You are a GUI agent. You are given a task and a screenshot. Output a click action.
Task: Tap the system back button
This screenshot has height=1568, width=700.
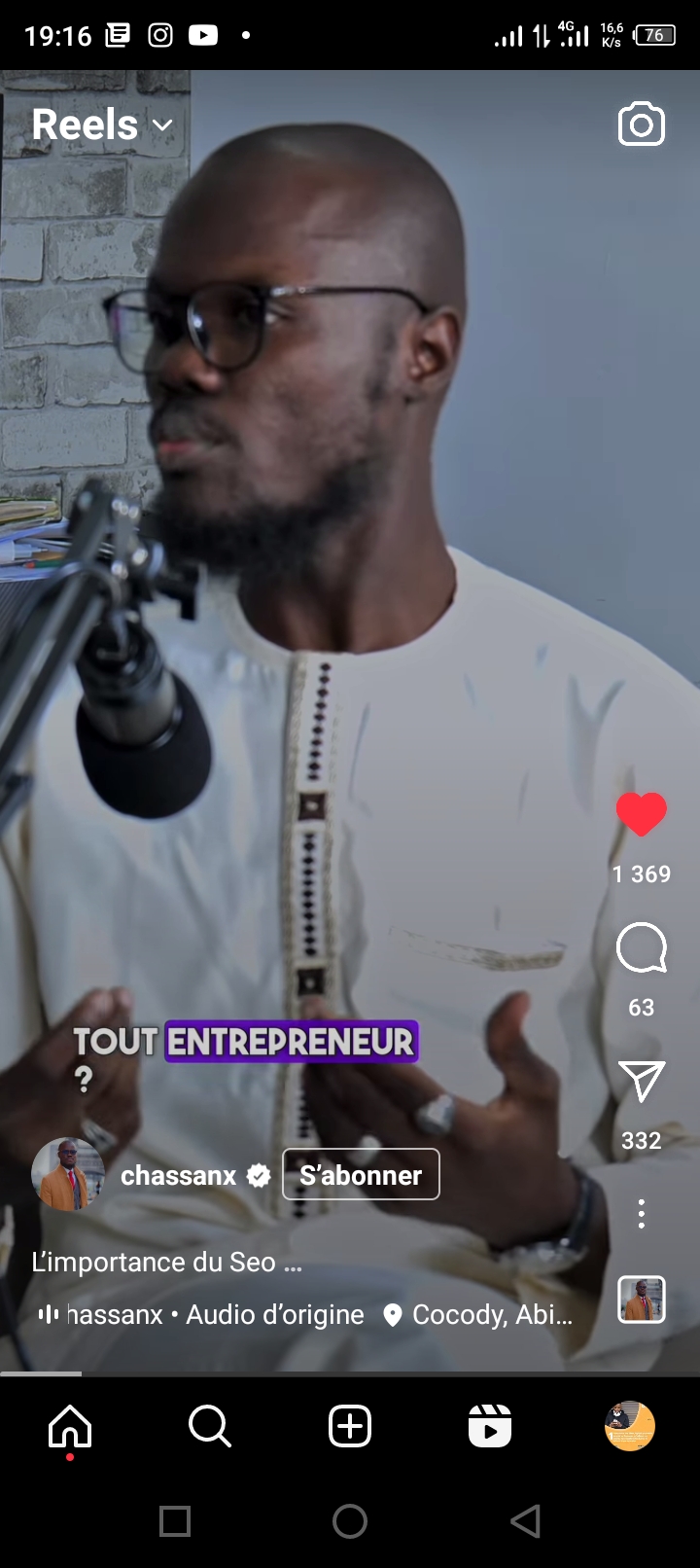[x=526, y=1521]
